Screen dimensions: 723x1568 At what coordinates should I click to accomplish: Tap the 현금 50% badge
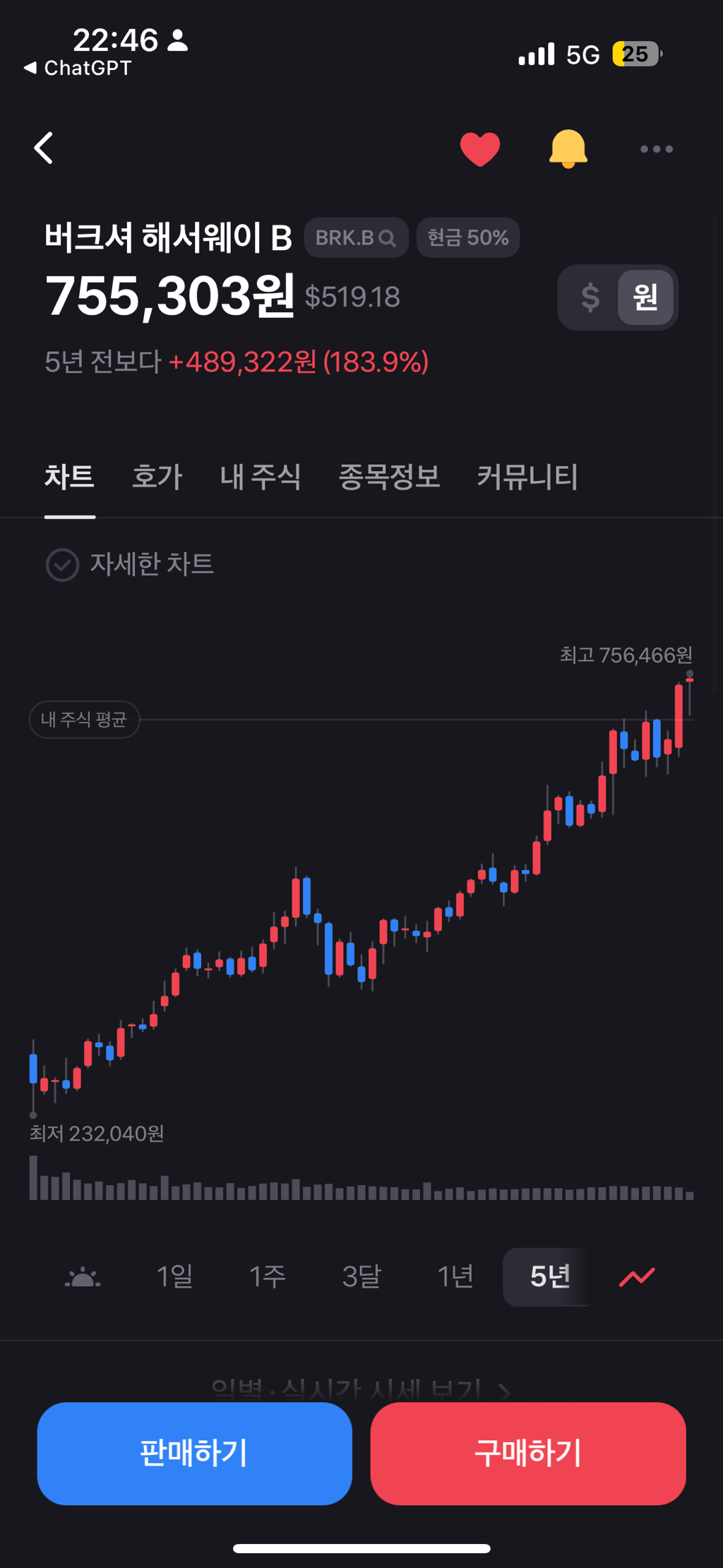coord(467,237)
